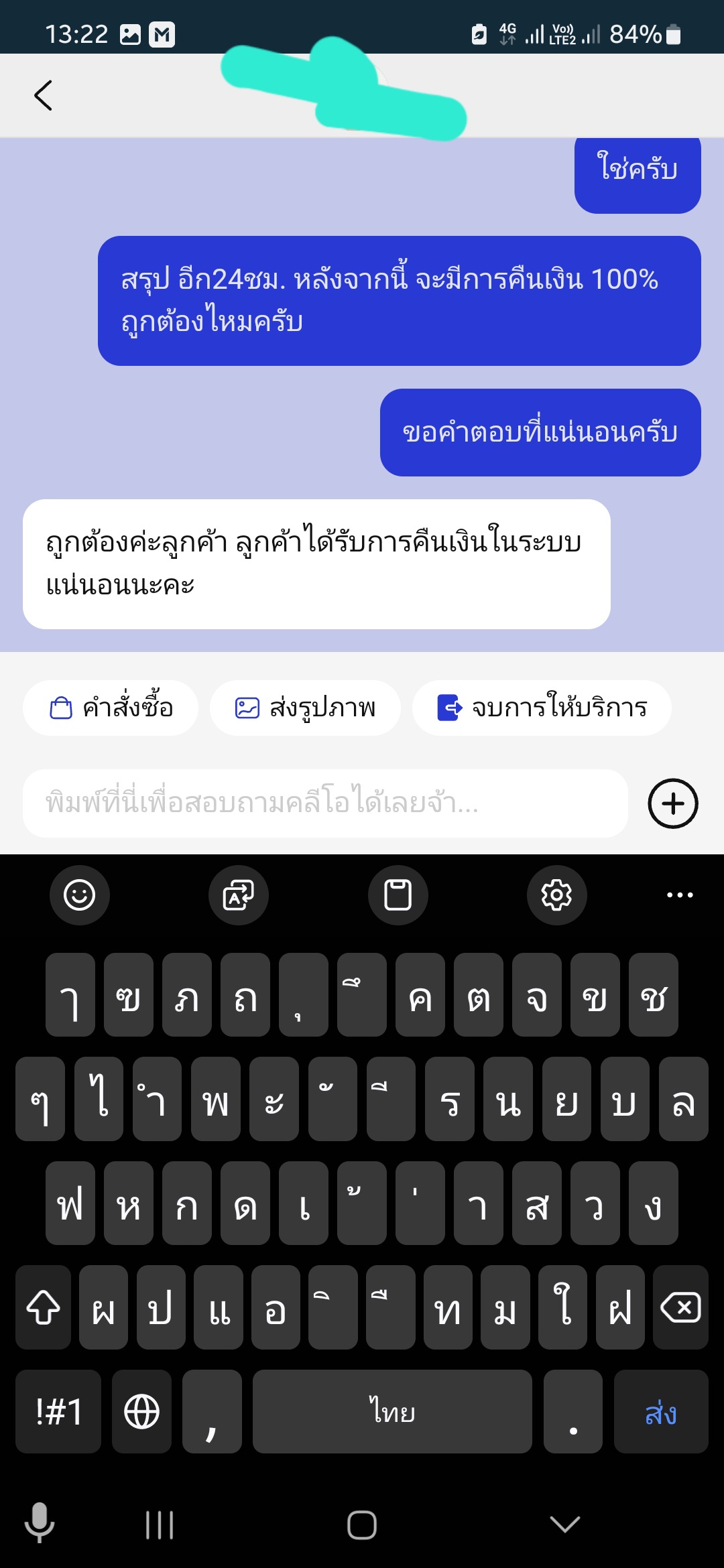Screen dimensions: 724x1568
Task: Tap the blue ส่ง send key
Action: click(x=661, y=1411)
